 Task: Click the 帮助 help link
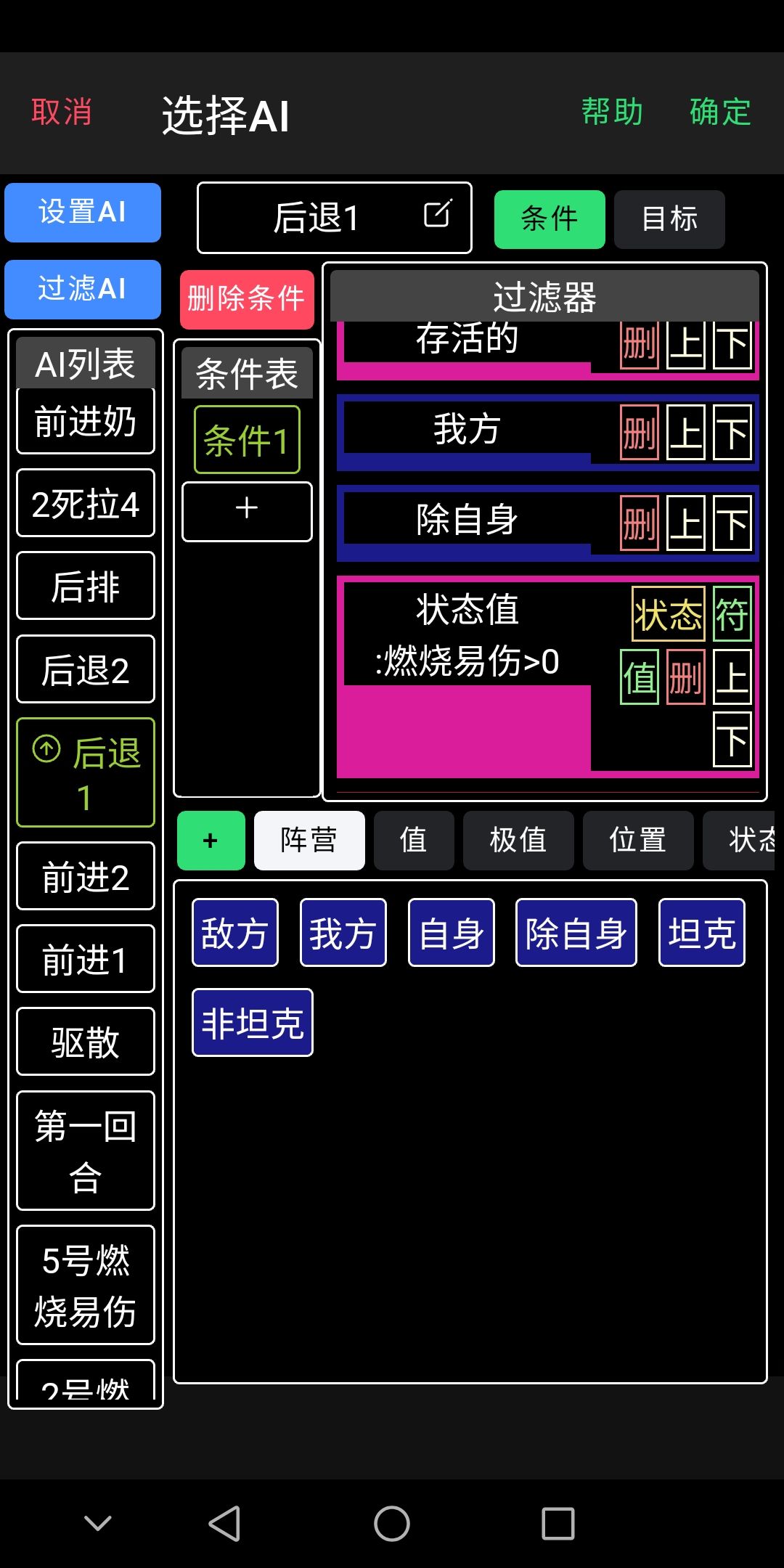612,111
